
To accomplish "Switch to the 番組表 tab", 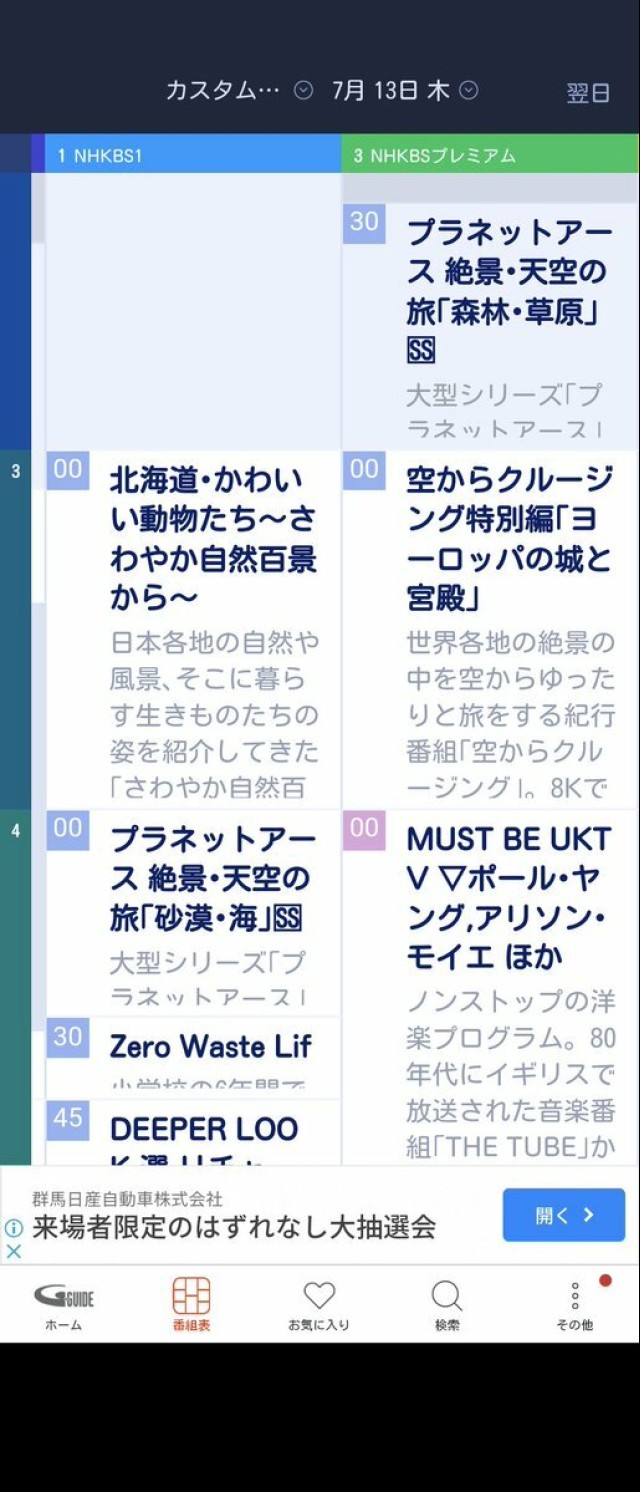I will tap(191, 1305).
